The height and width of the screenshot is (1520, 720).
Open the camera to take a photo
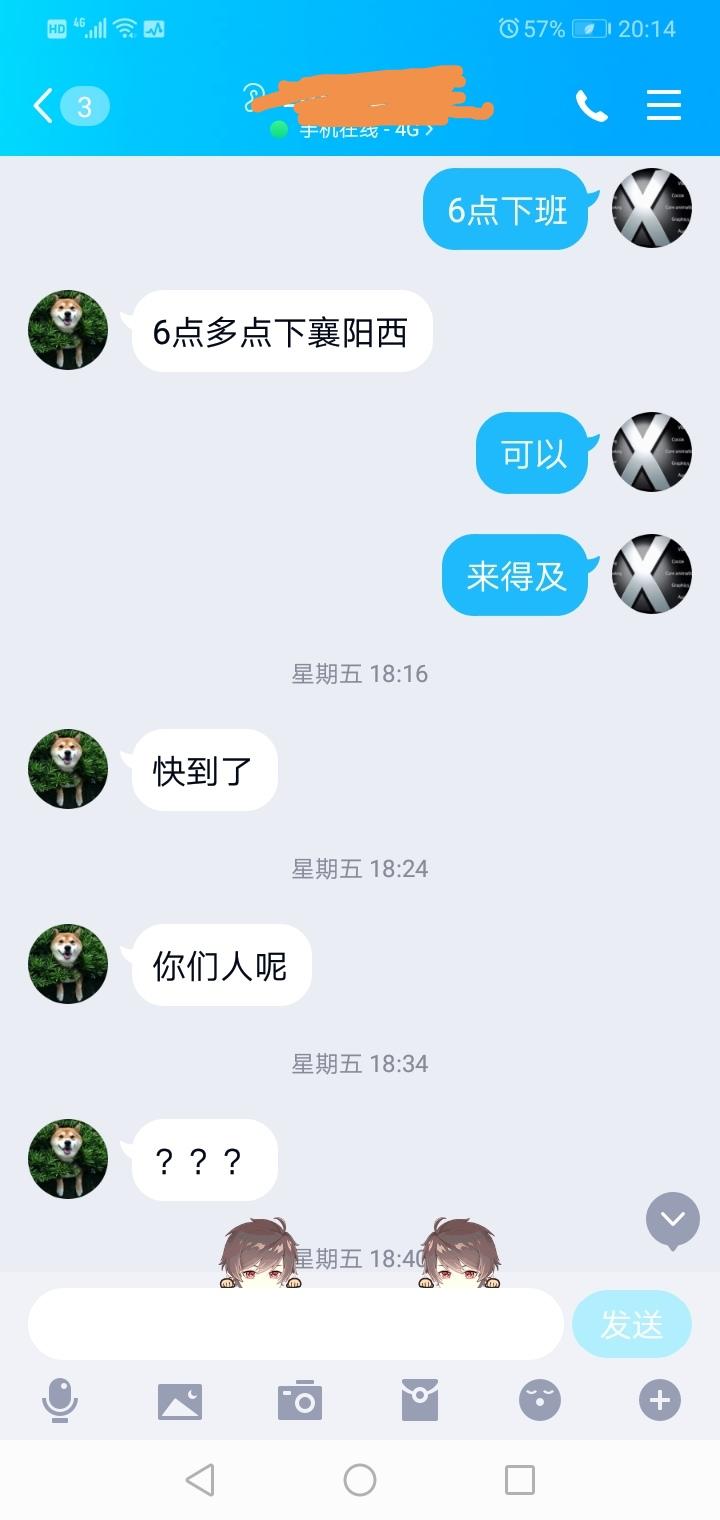300,1400
